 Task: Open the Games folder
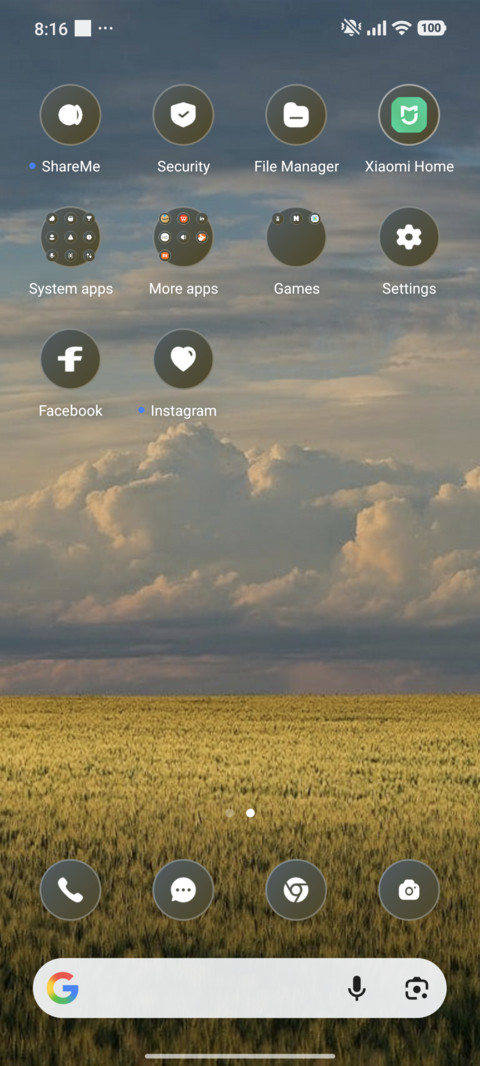pyautogui.click(x=296, y=237)
